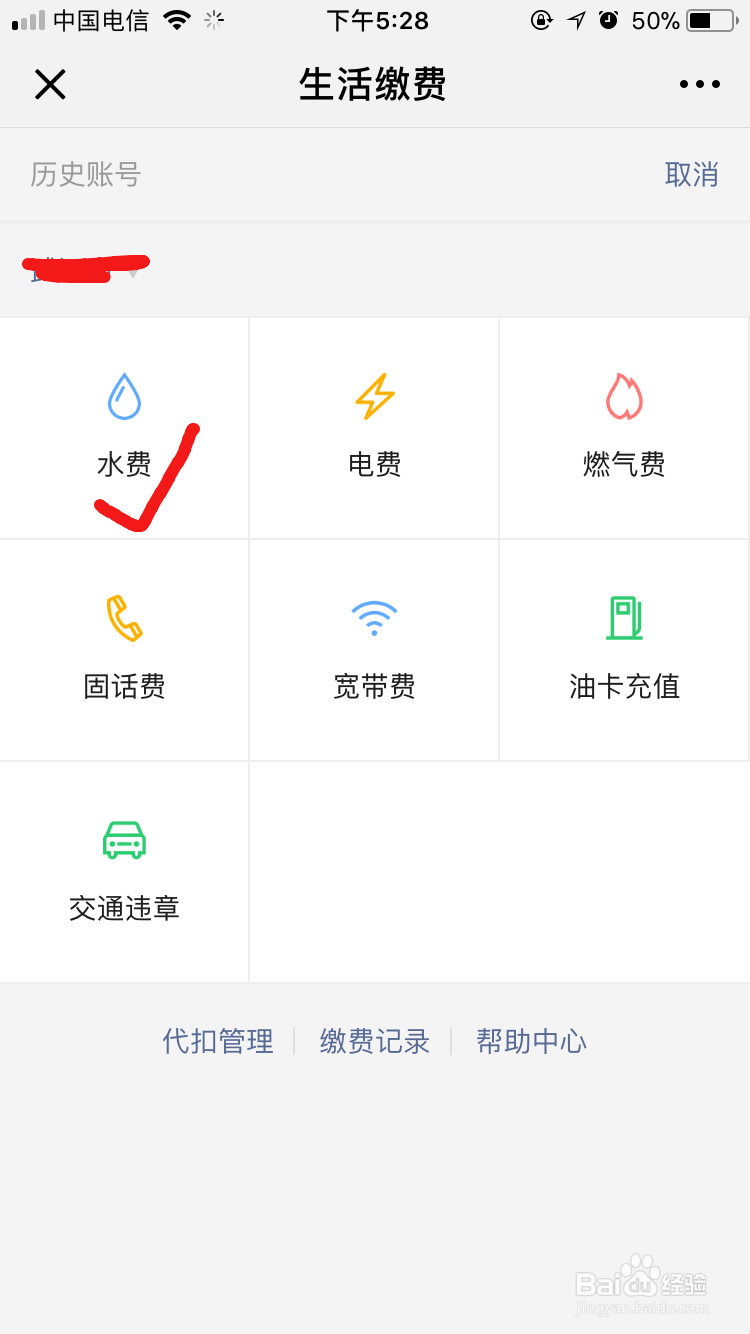Select the green car icon for violations
Viewport: 750px width, 1334px height.
point(124,840)
